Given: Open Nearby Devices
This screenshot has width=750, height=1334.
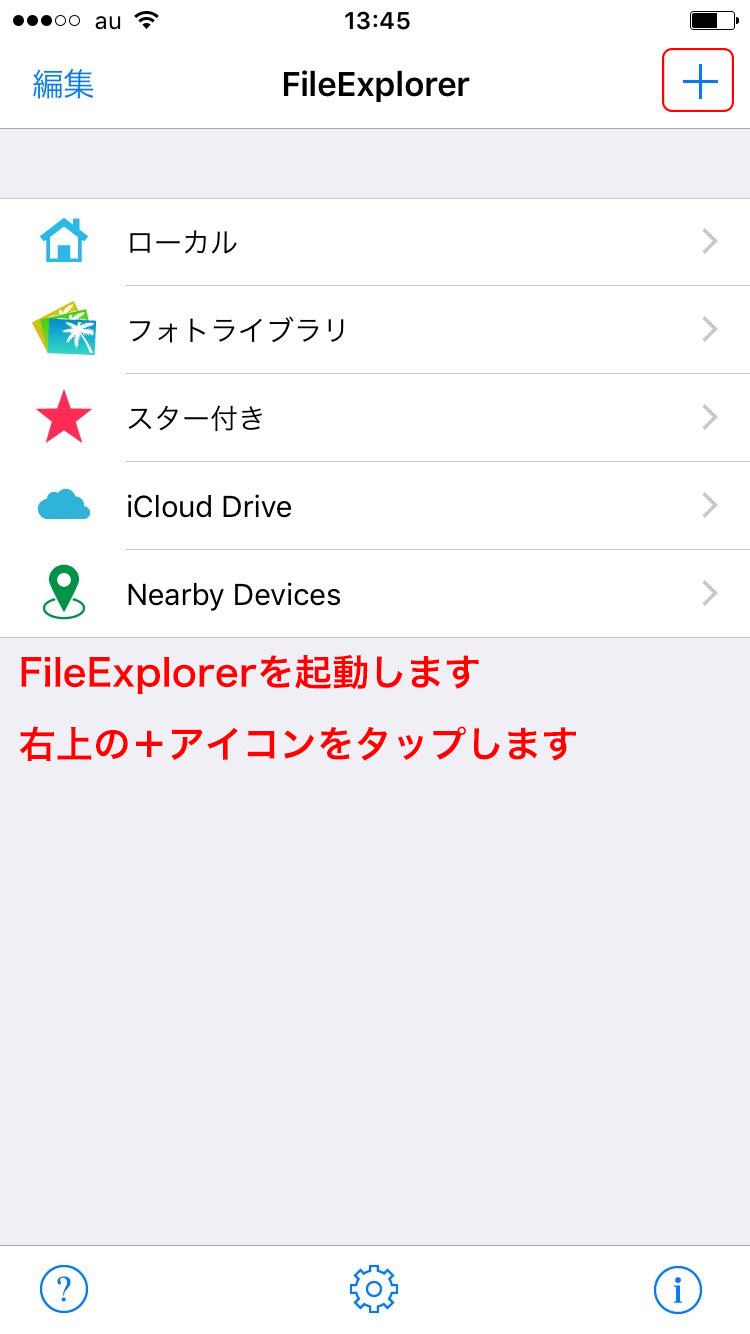Looking at the screenshot, I should pos(375,594).
